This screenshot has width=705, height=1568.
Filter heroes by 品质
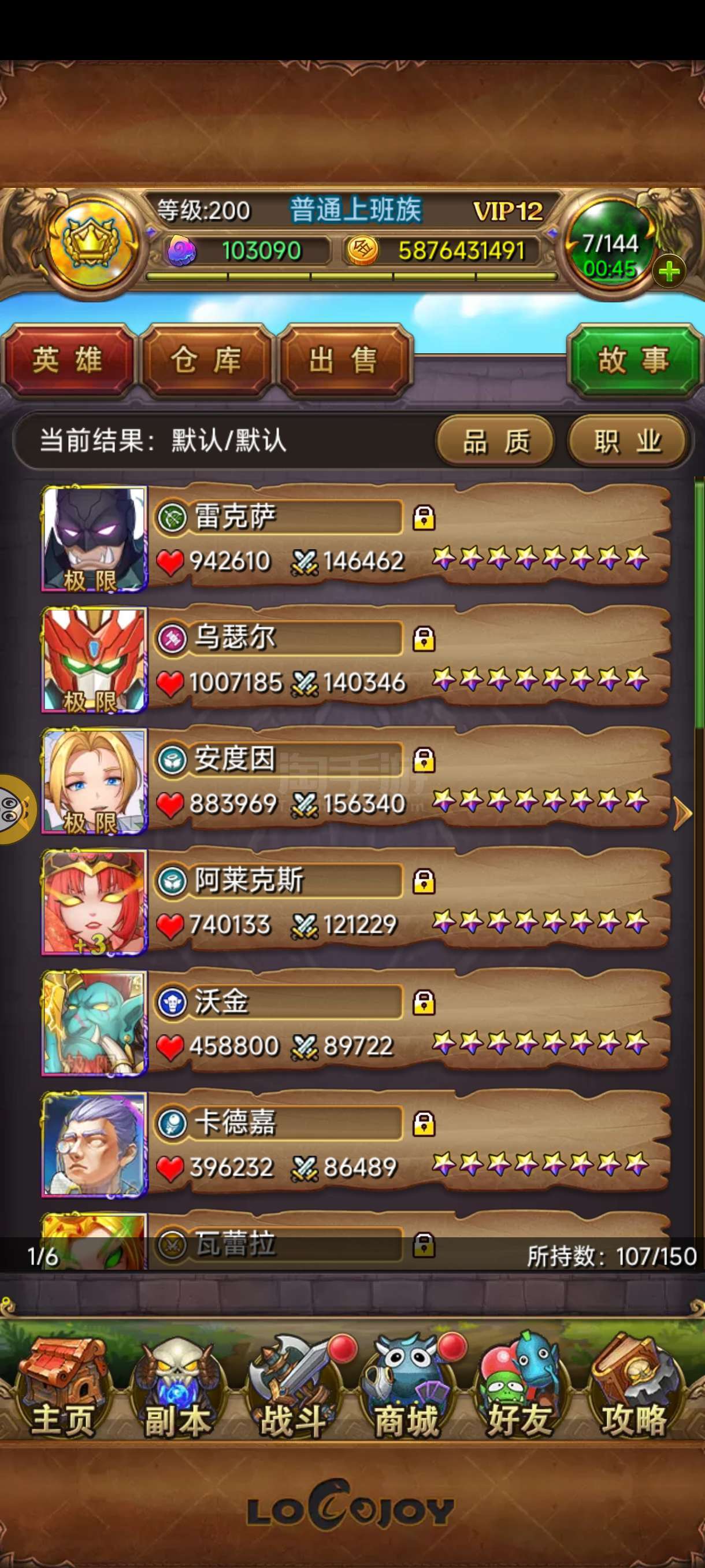click(496, 441)
